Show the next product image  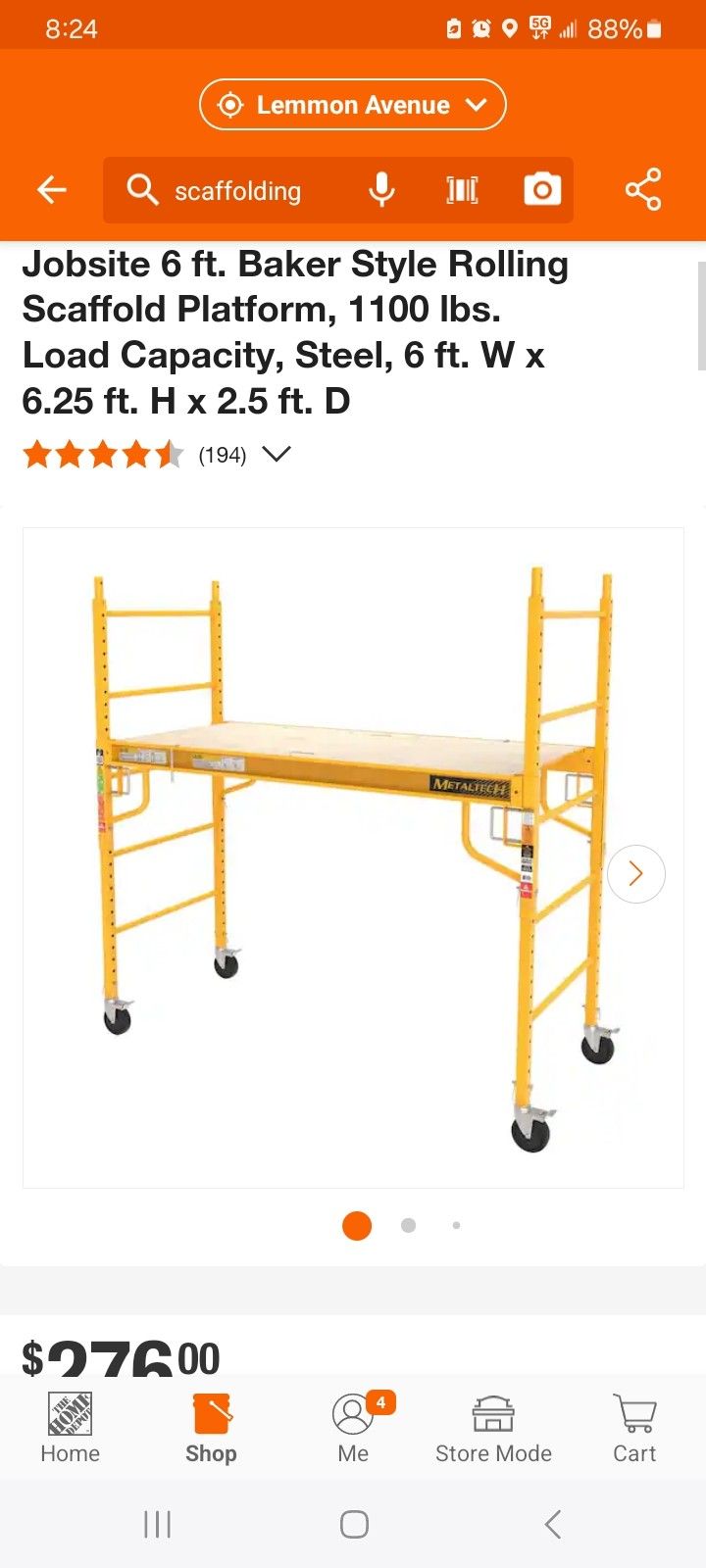pyautogui.click(x=635, y=873)
